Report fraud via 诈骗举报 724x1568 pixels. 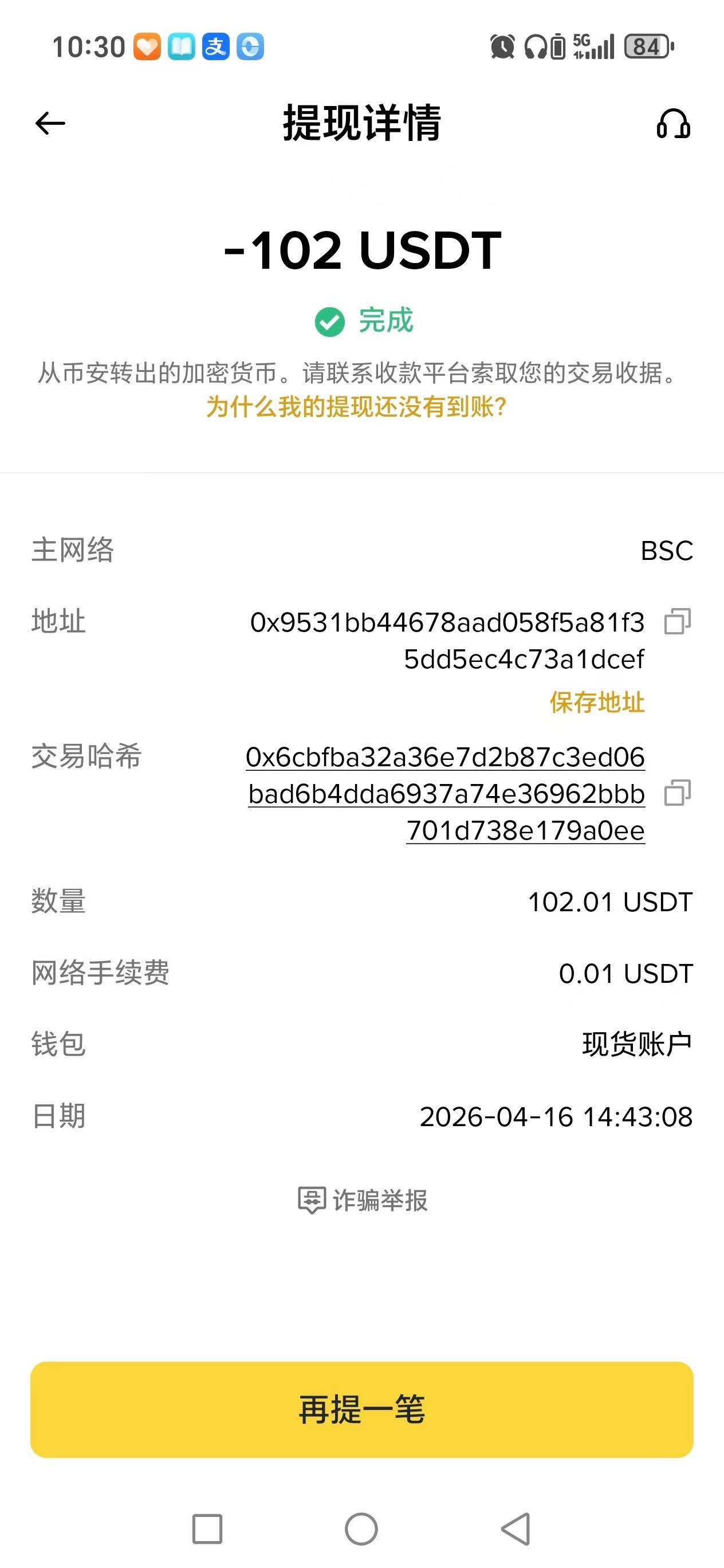[x=363, y=1199]
